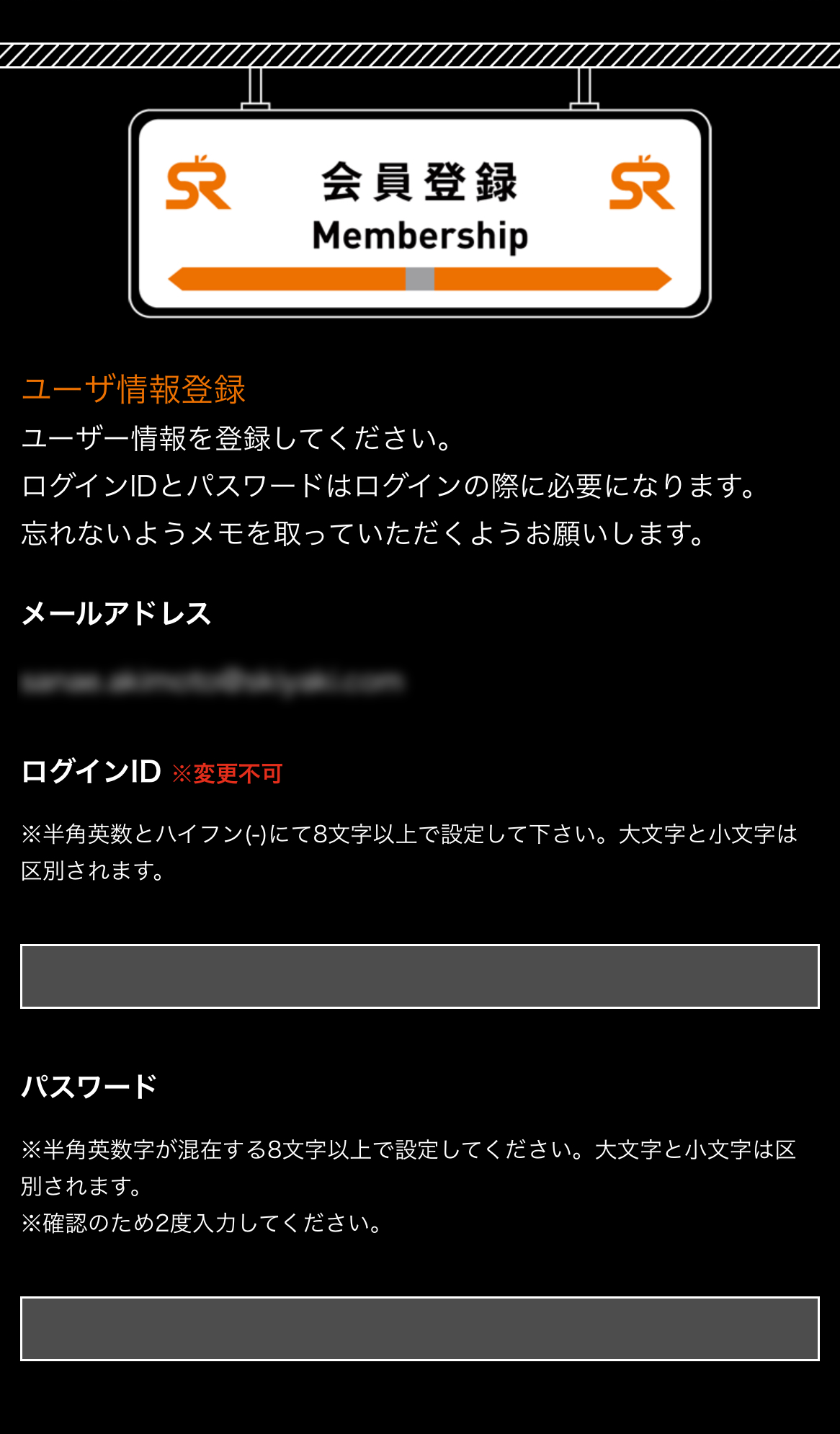
Task: Click the red ※変更不可 warning text
Action: (x=229, y=775)
